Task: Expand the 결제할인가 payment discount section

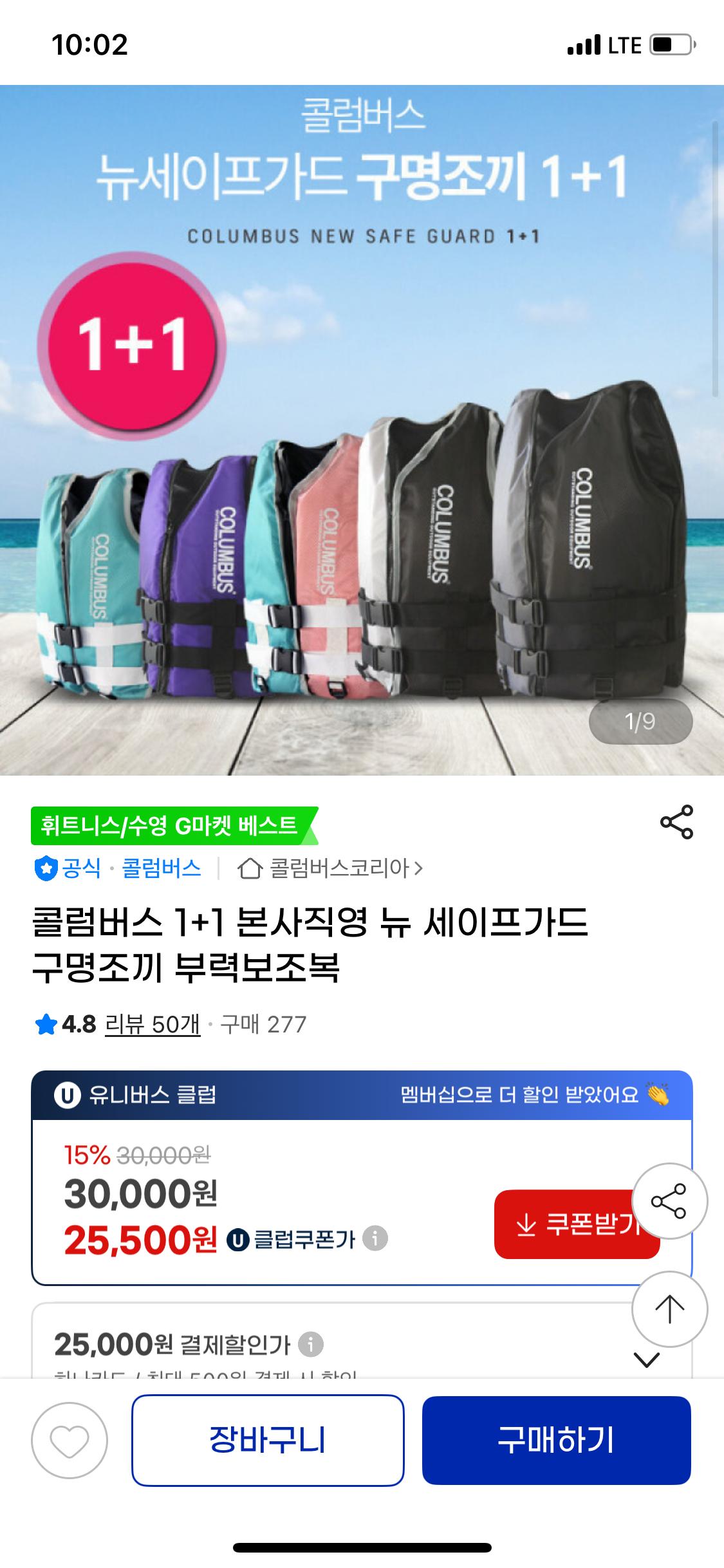Action: [647, 1359]
